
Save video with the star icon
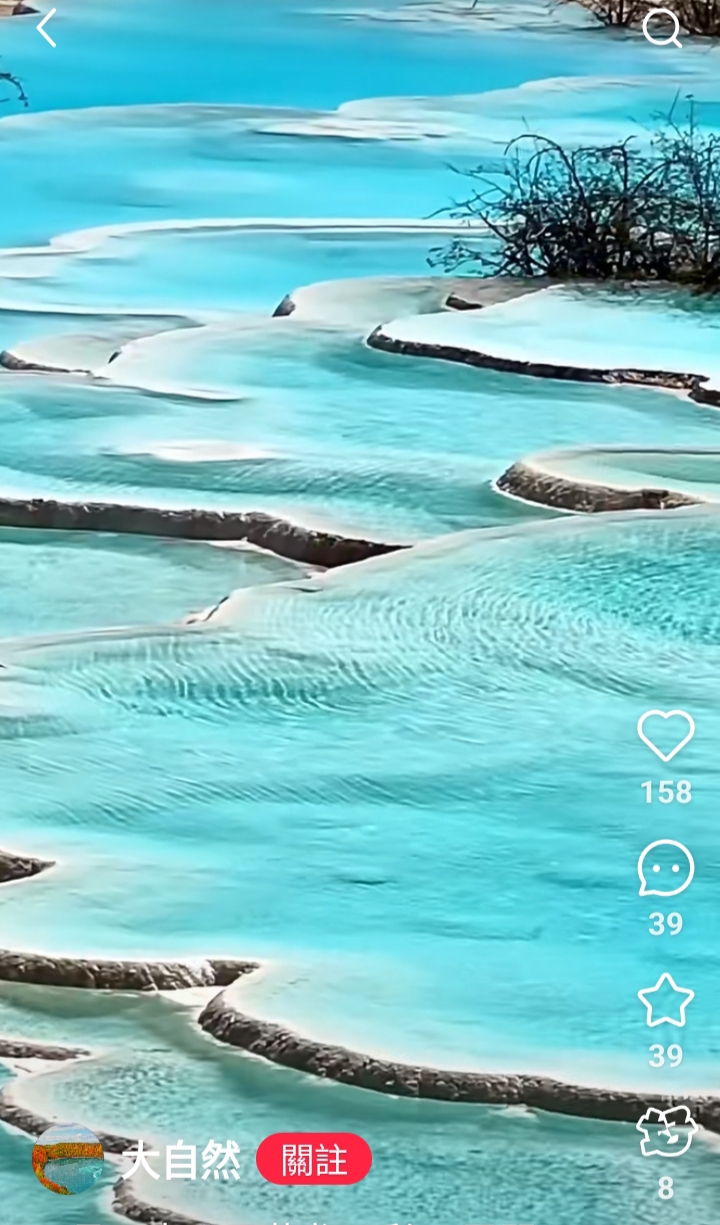click(666, 1000)
